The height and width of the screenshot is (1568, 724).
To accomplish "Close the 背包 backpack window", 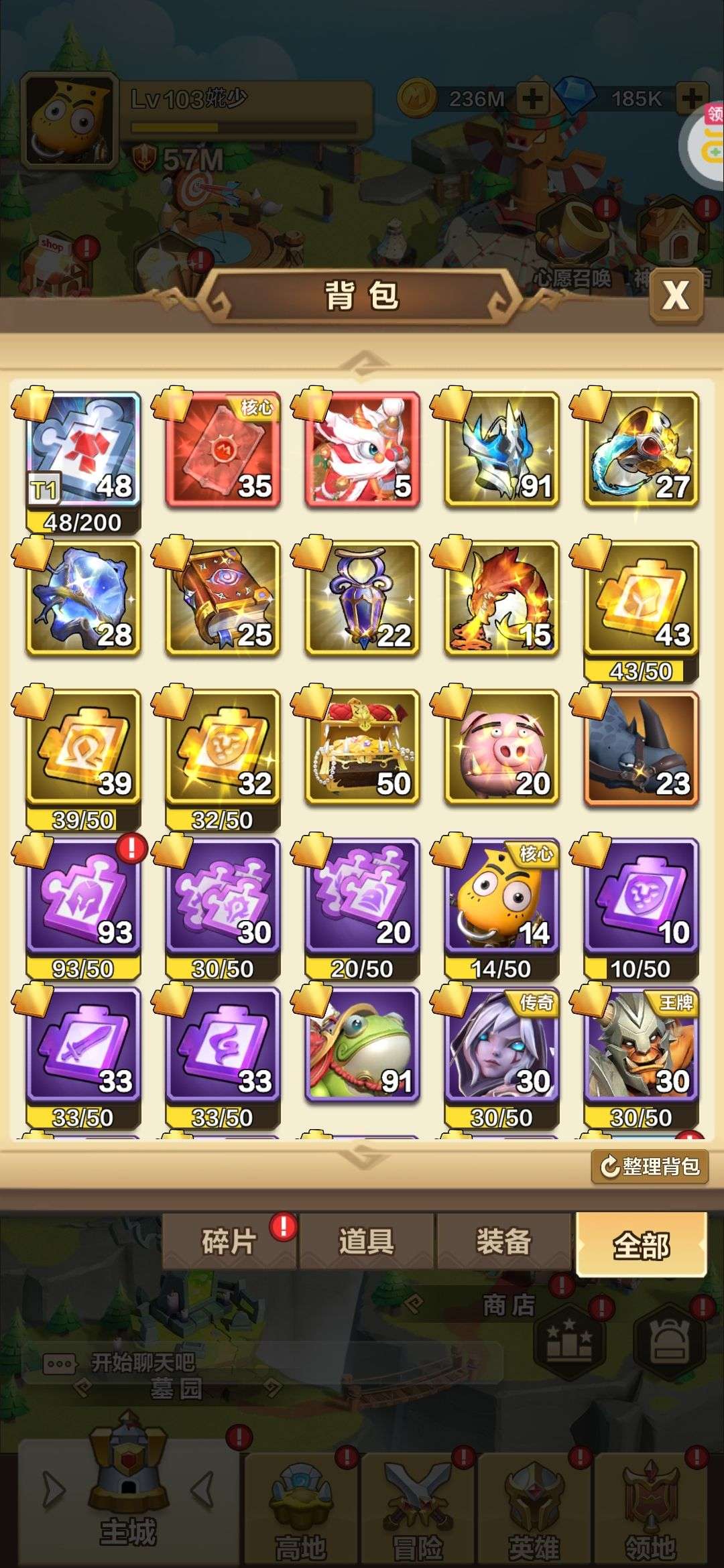I will (x=675, y=295).
